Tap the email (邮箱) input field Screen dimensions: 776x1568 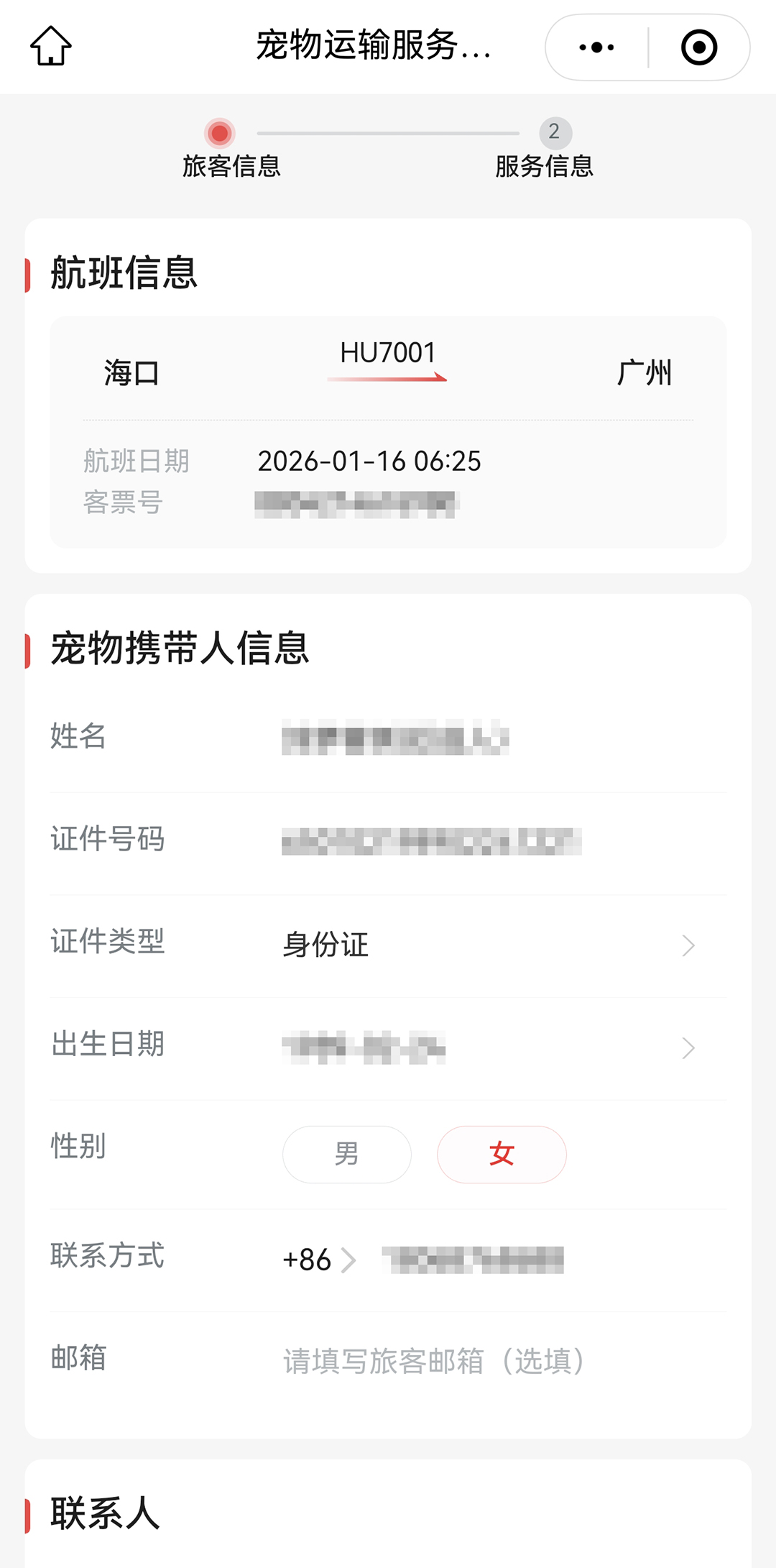point(496,1361)
